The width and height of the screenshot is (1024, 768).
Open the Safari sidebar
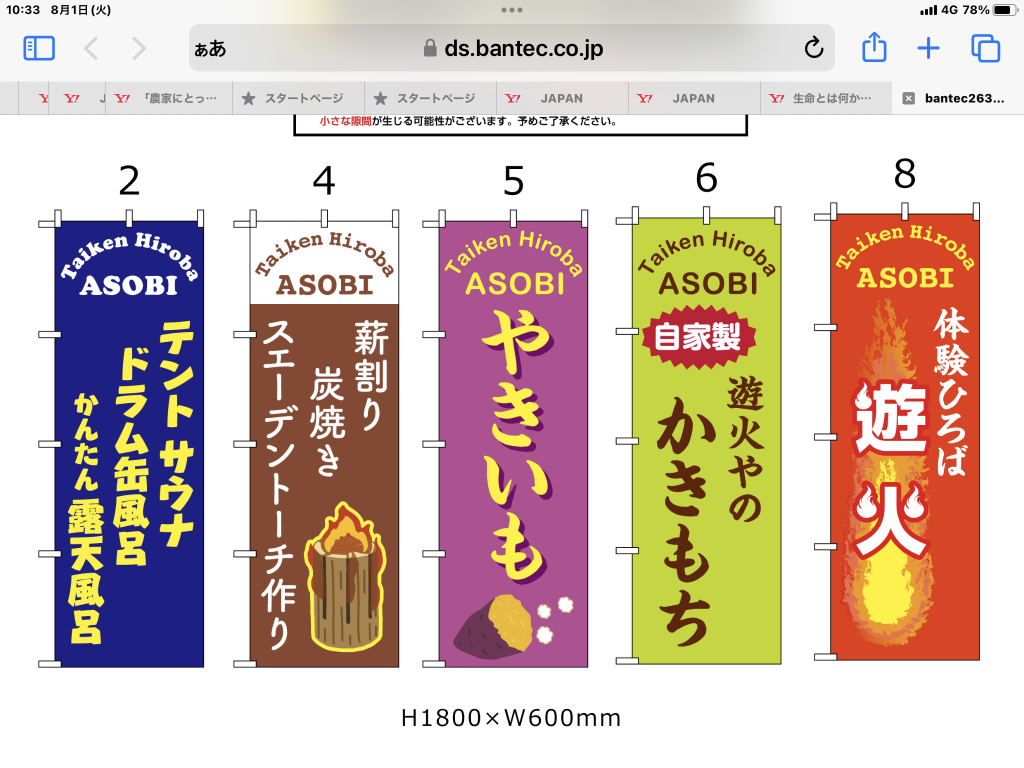click(39, 48)
